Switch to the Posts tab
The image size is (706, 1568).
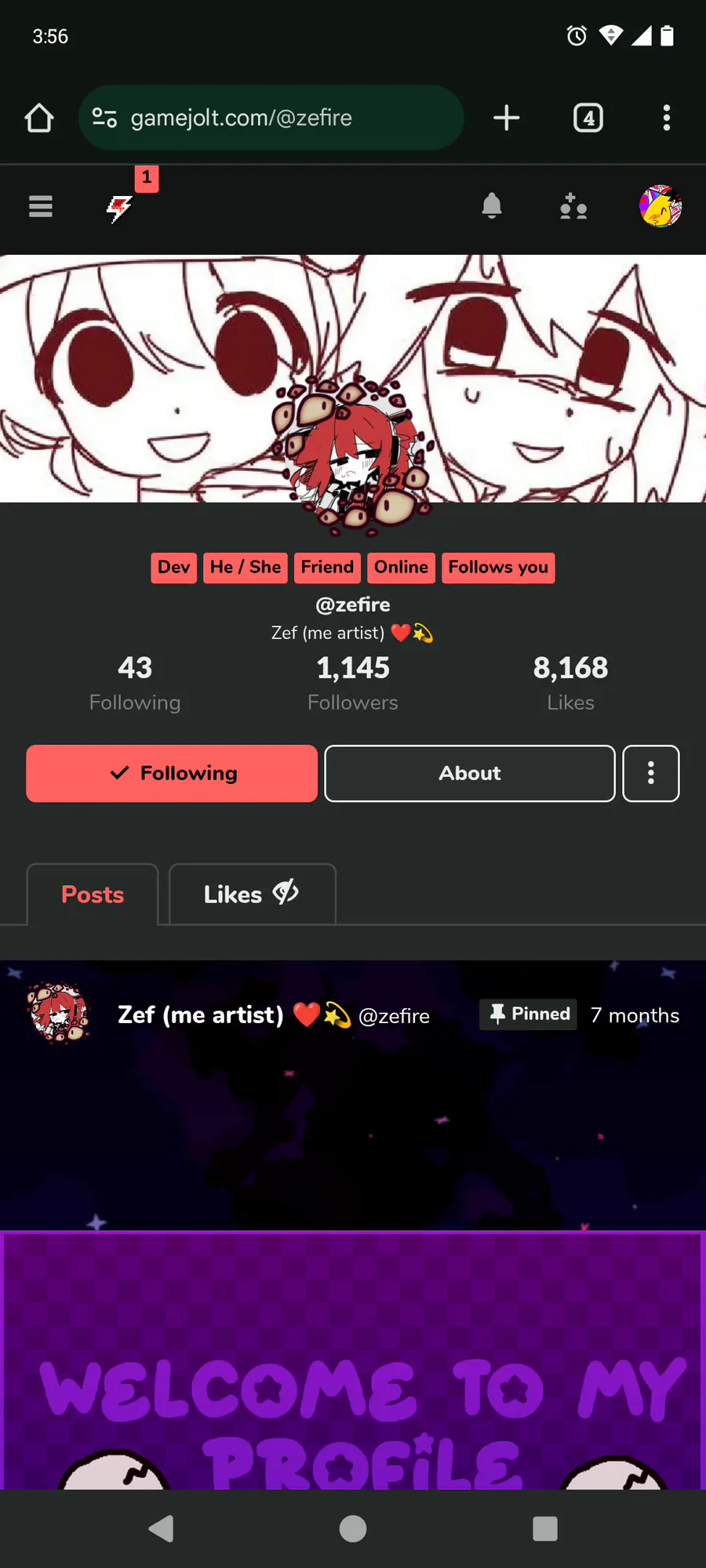pyautogui.click(x=93, y=895)
